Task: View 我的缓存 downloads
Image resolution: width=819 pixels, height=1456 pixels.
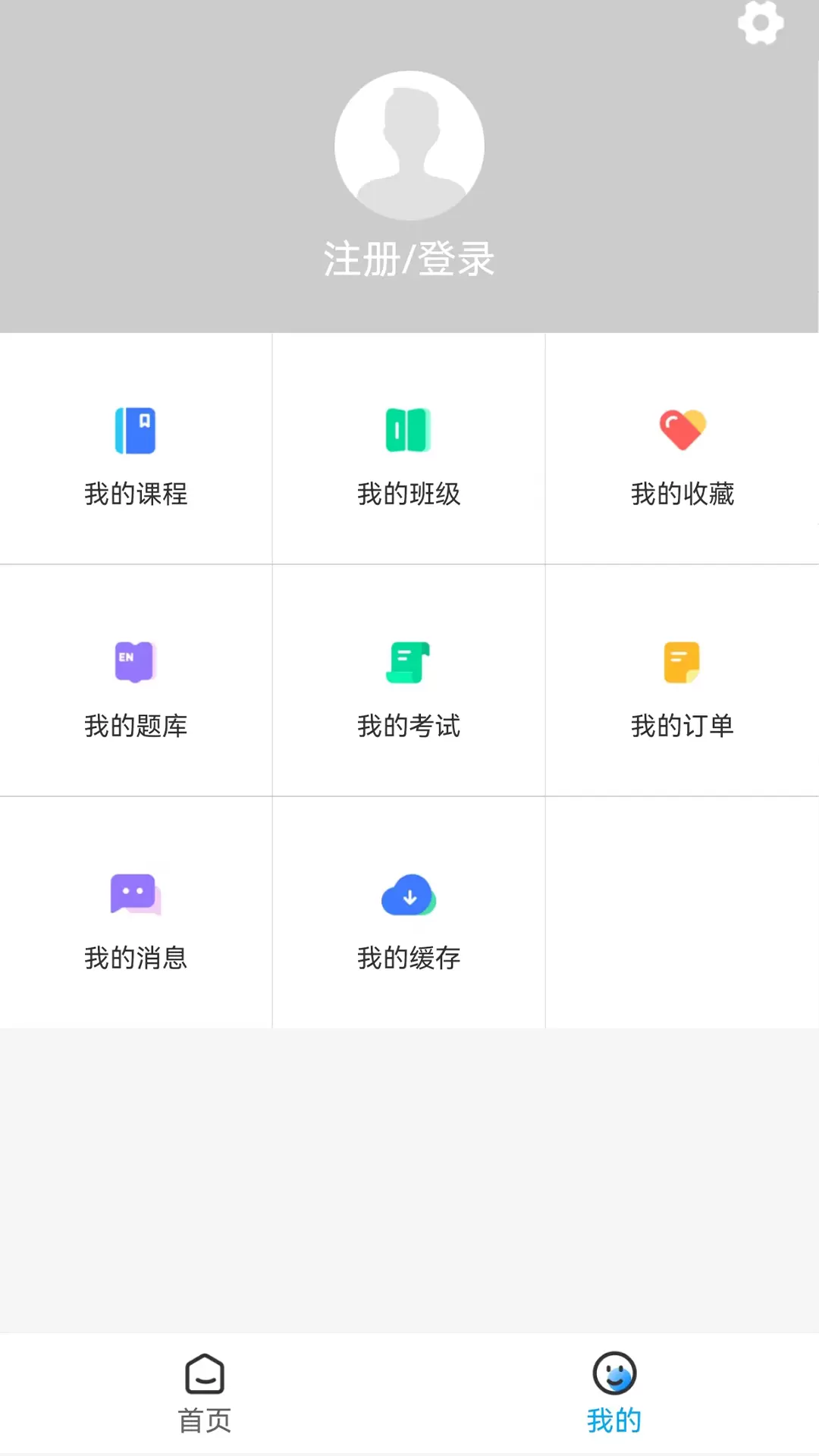Action: [x=409, y=913]
